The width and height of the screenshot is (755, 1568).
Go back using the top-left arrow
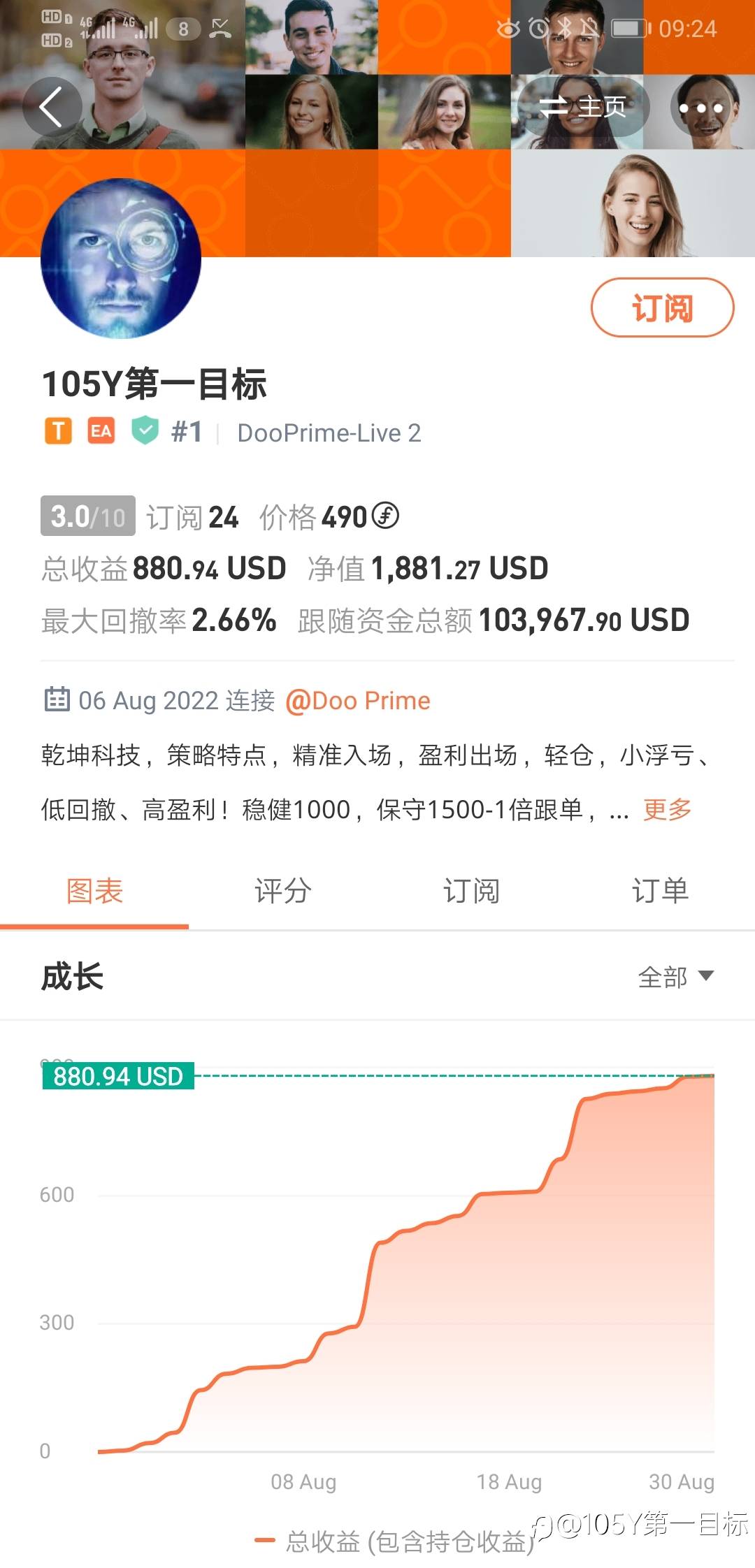tap(52, 107)
